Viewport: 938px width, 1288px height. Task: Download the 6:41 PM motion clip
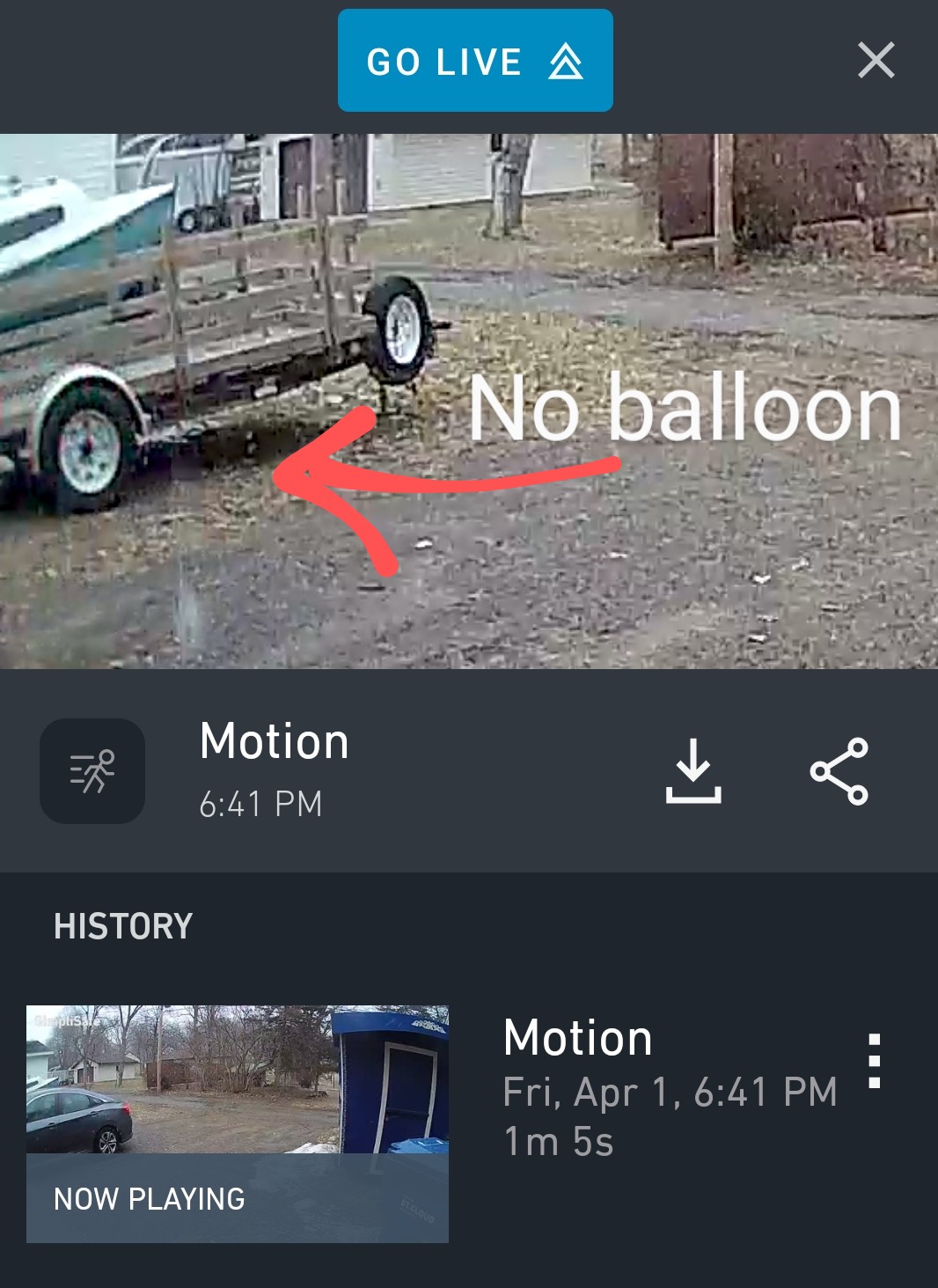click(693, 771)
